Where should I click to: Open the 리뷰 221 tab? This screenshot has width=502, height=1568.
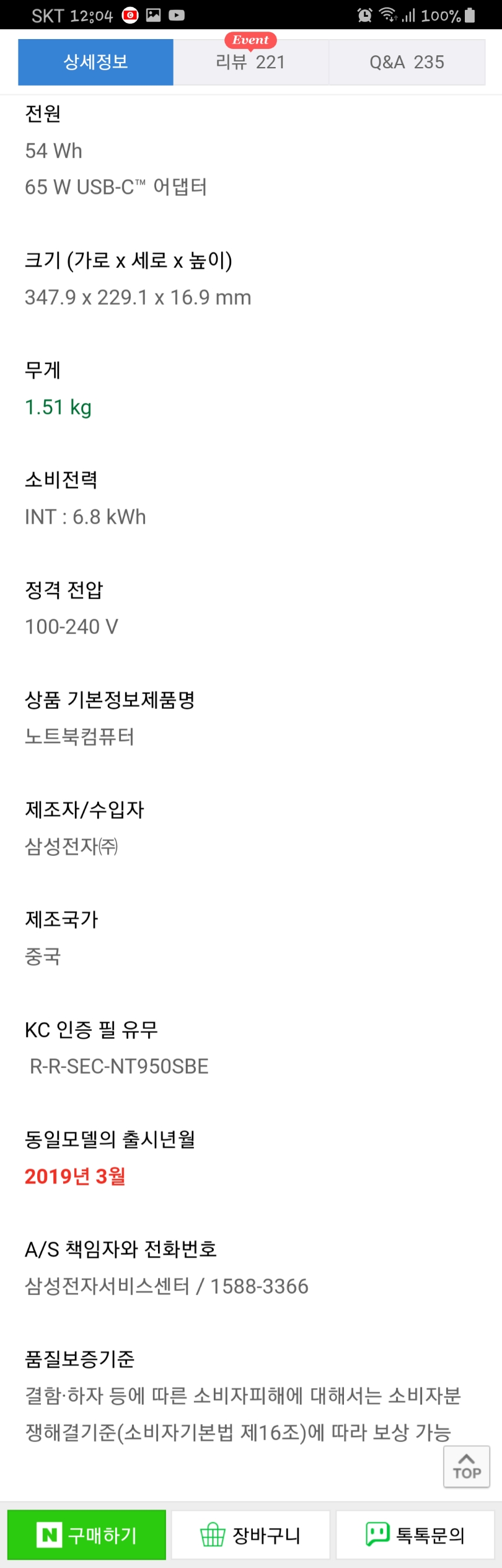coord(250,62)
